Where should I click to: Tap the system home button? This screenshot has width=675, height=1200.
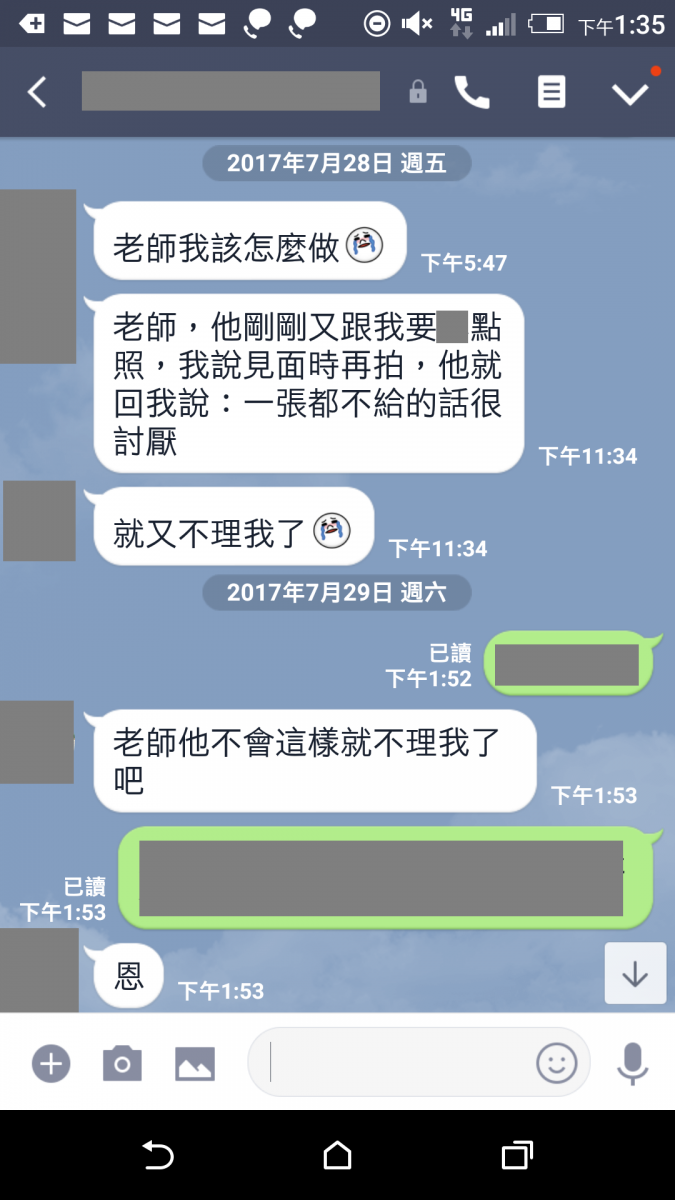[x=337, y=1156]
